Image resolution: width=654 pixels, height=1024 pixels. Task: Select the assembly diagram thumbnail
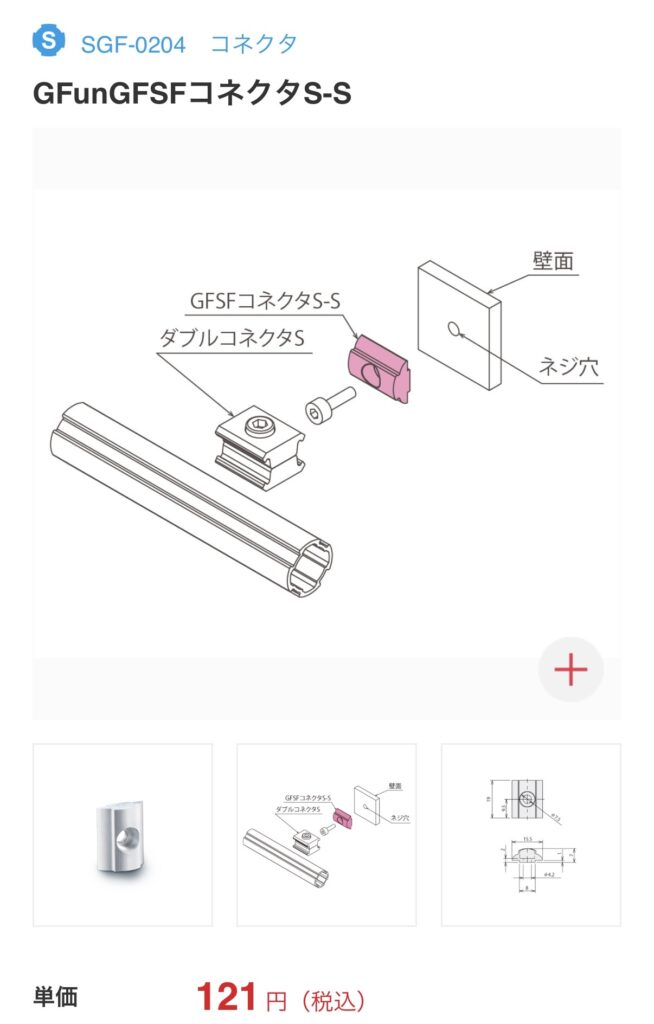coord(326,834)
